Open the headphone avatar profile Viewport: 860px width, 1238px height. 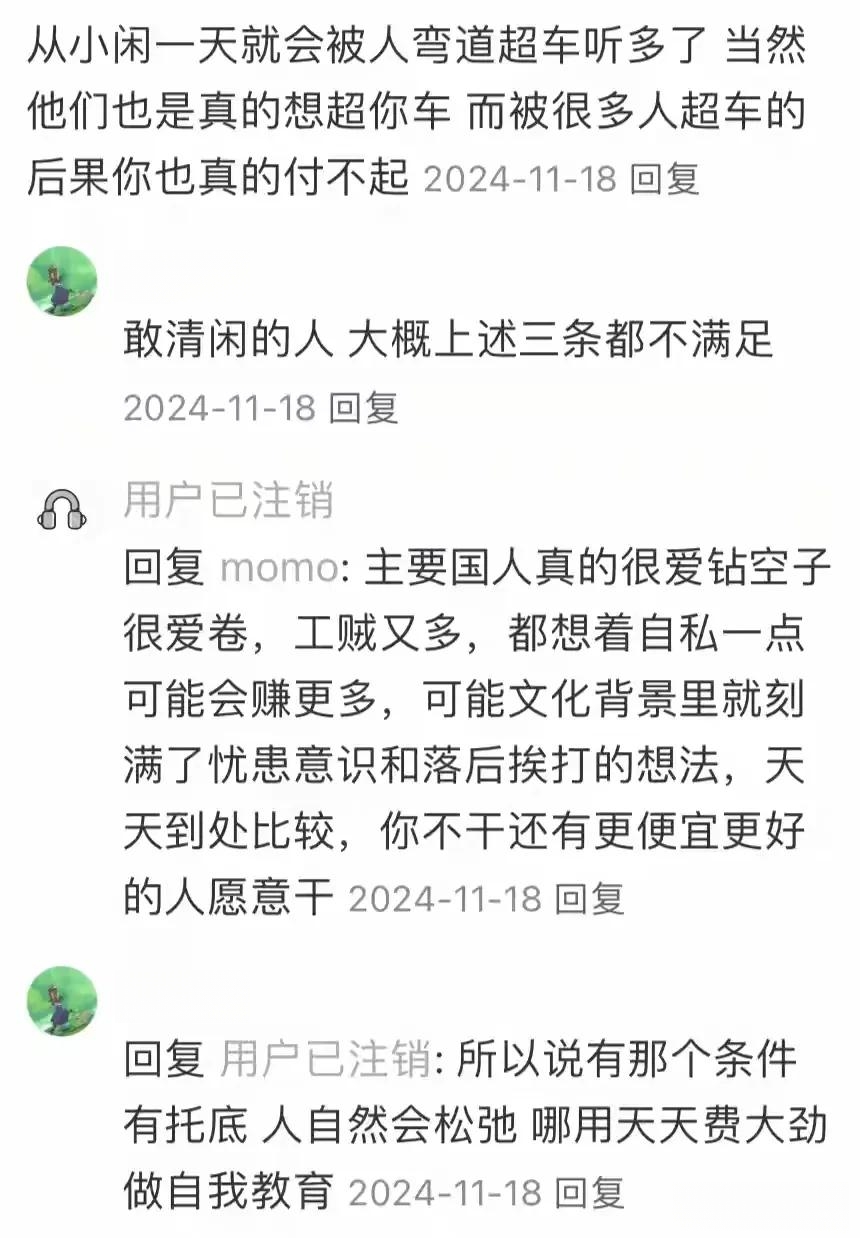click(x=62, y=510)
